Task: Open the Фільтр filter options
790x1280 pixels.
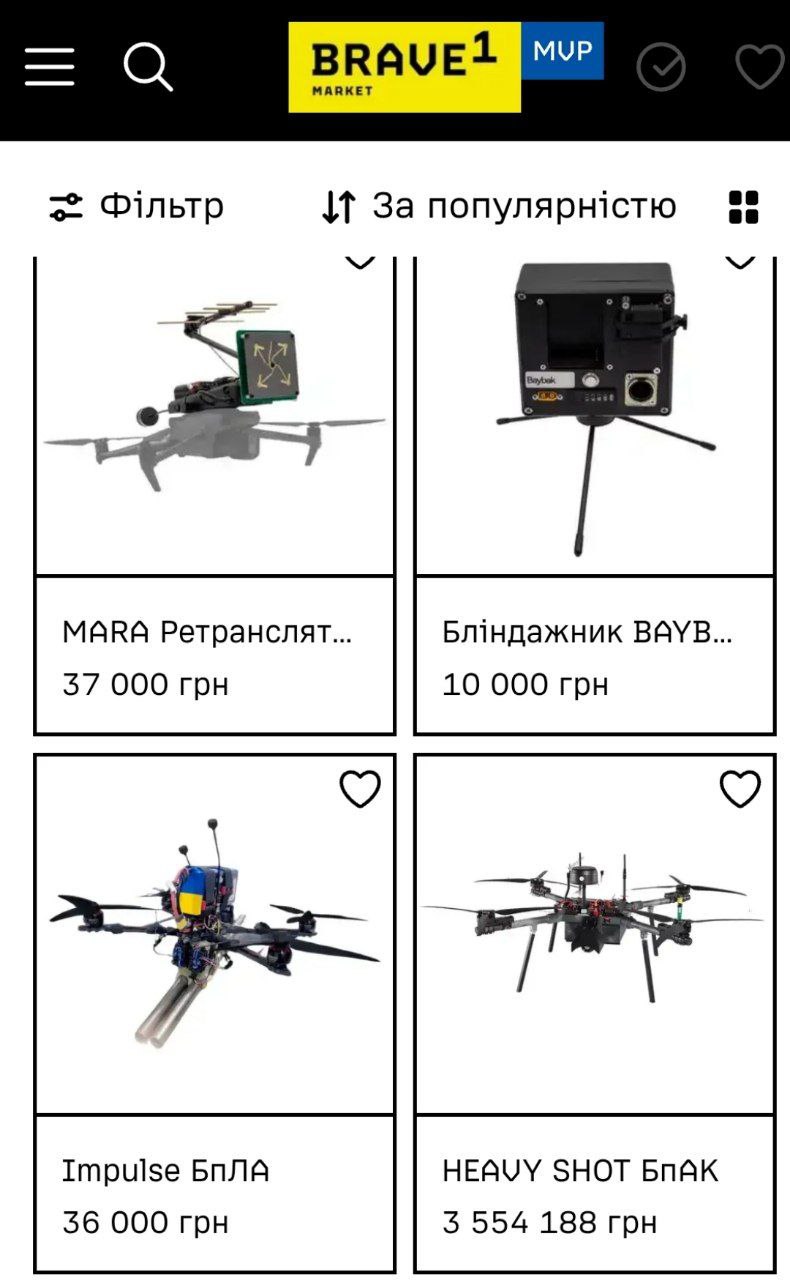Action: point(137,207)
